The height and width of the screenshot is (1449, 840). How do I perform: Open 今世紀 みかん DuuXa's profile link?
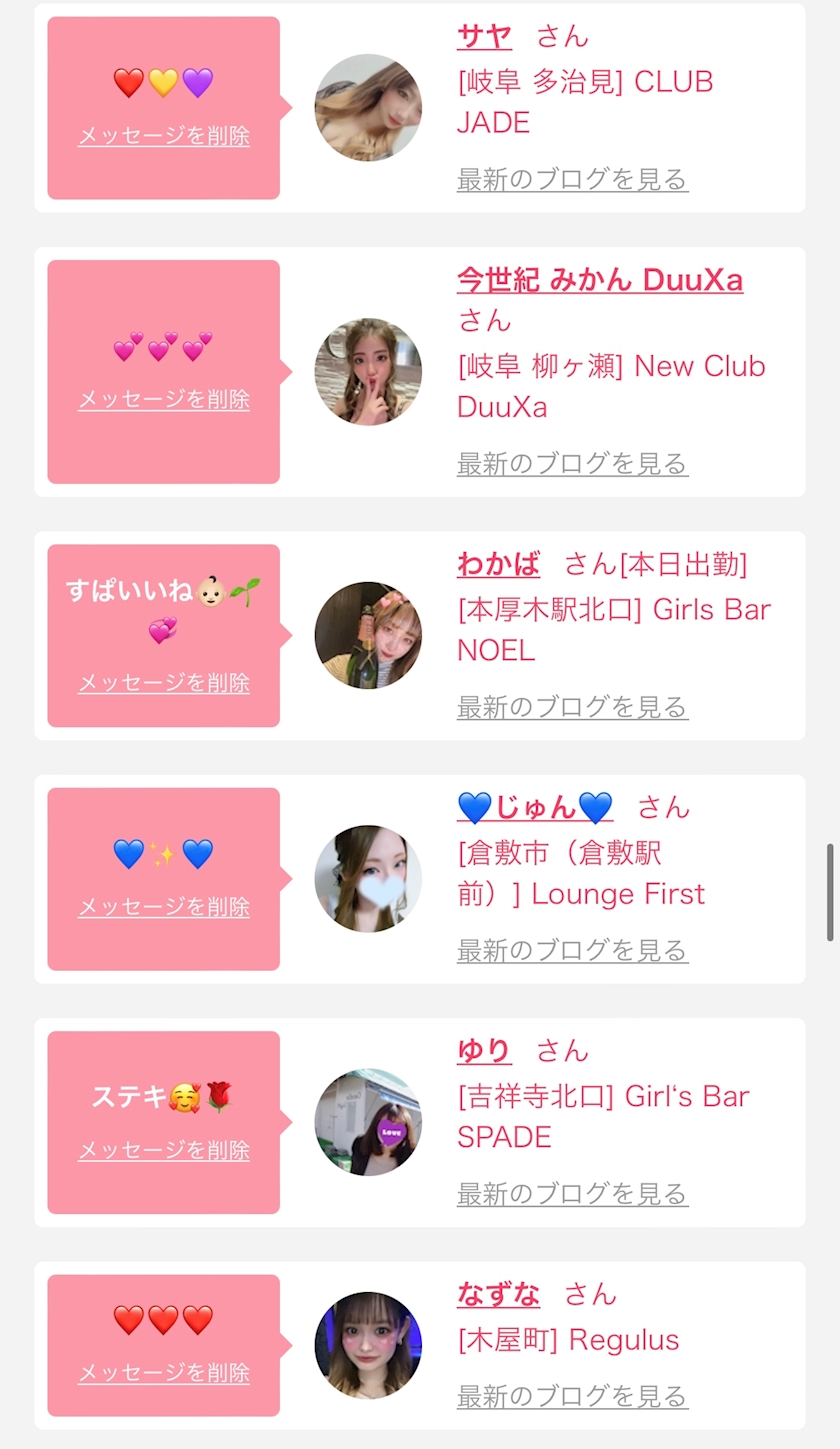599,280
